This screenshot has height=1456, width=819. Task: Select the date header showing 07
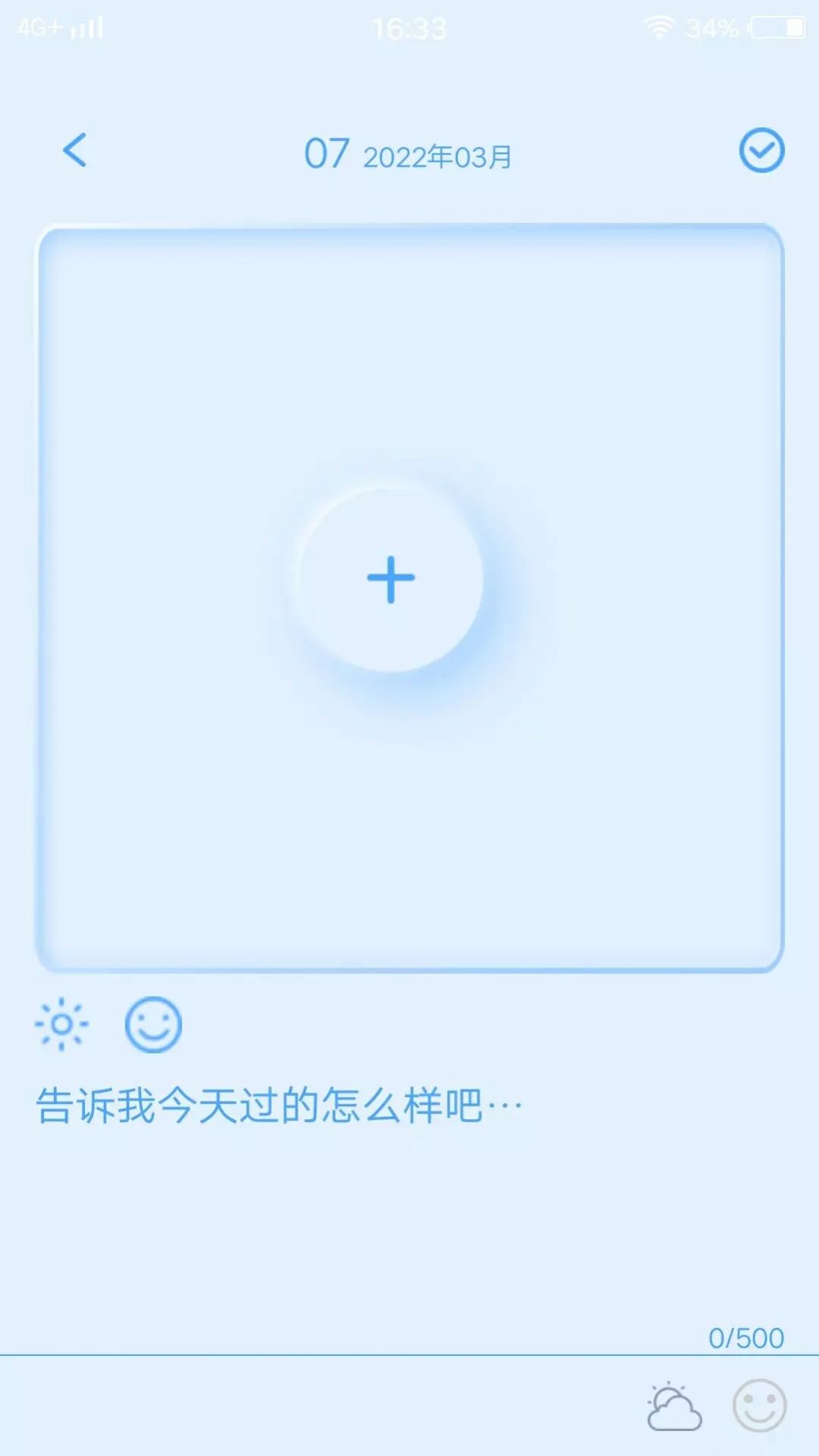click(326, 152)
